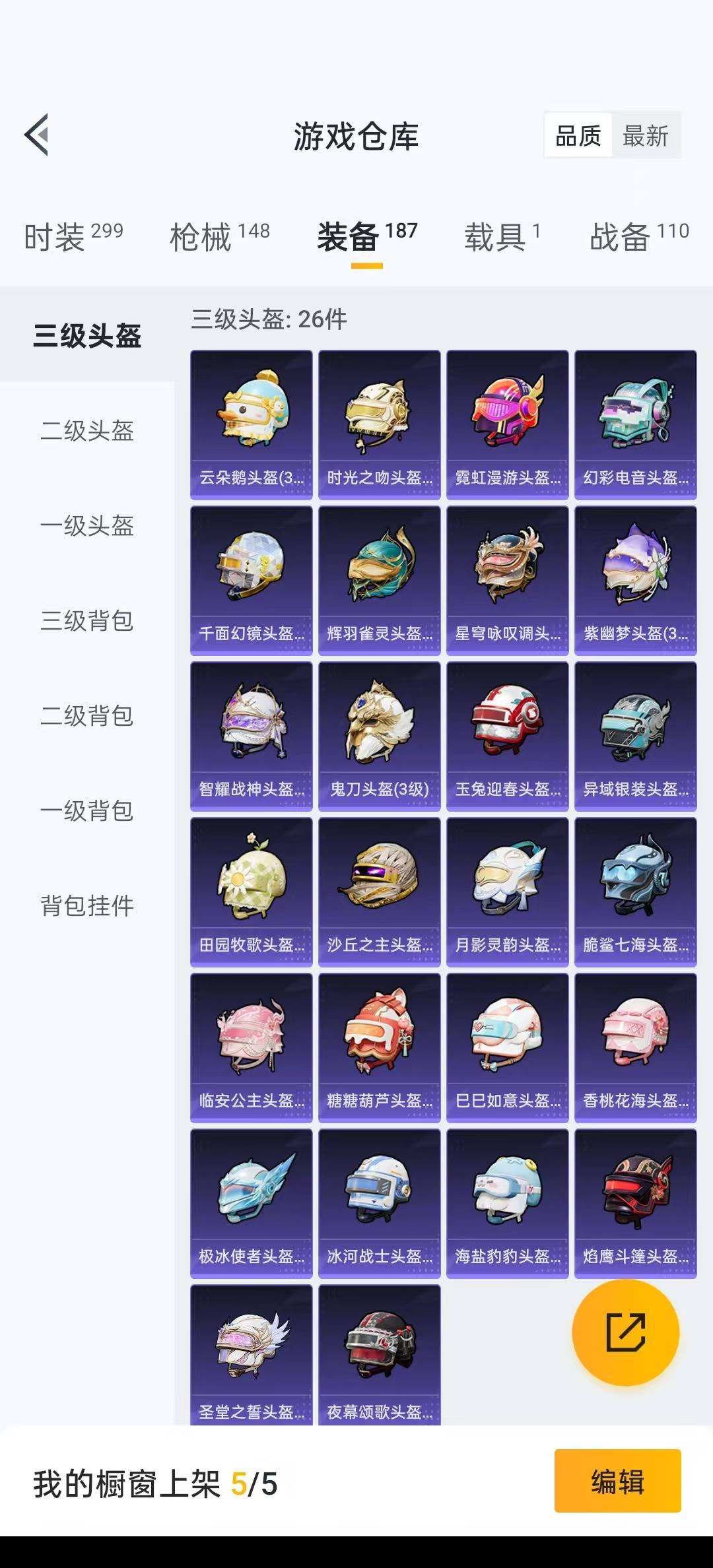Open the 枪械 tab
The width and height of the screenshot is (713, 1568).
pyautogui.click(x=220, y=236)
